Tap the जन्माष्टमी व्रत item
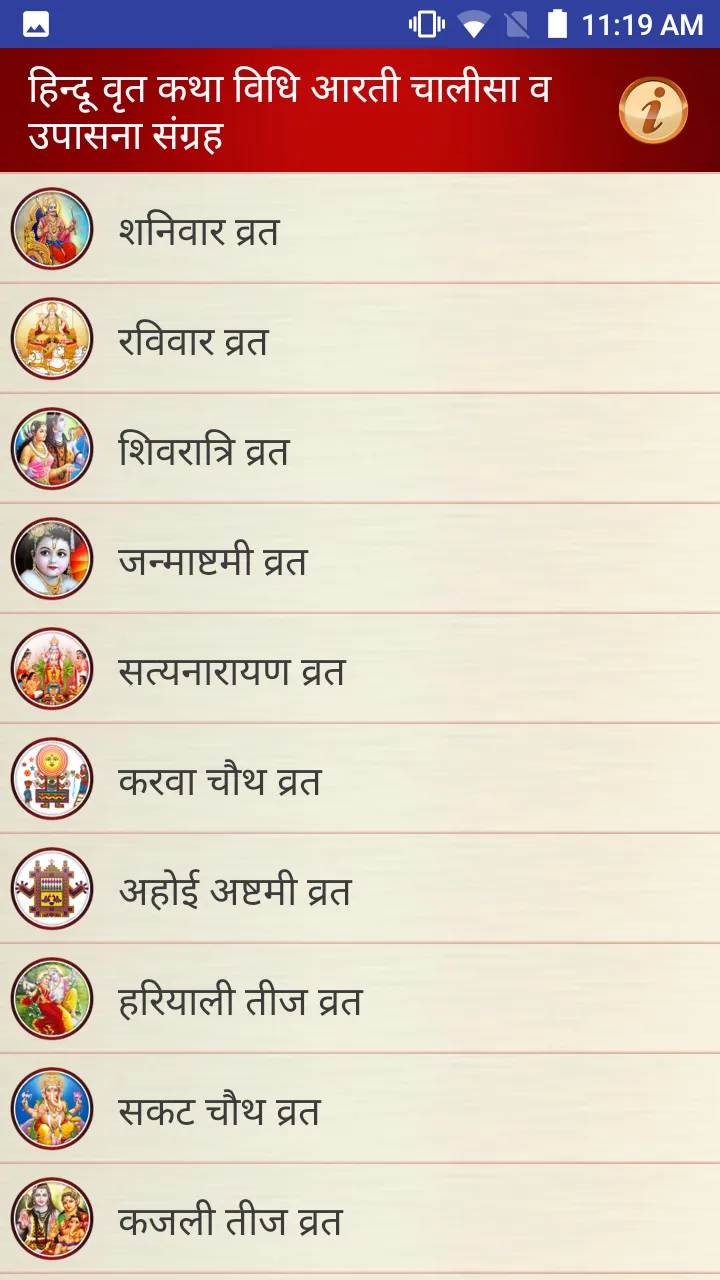Image resolution: width=720 pixels, height=1280 pixels. point(360,559)
